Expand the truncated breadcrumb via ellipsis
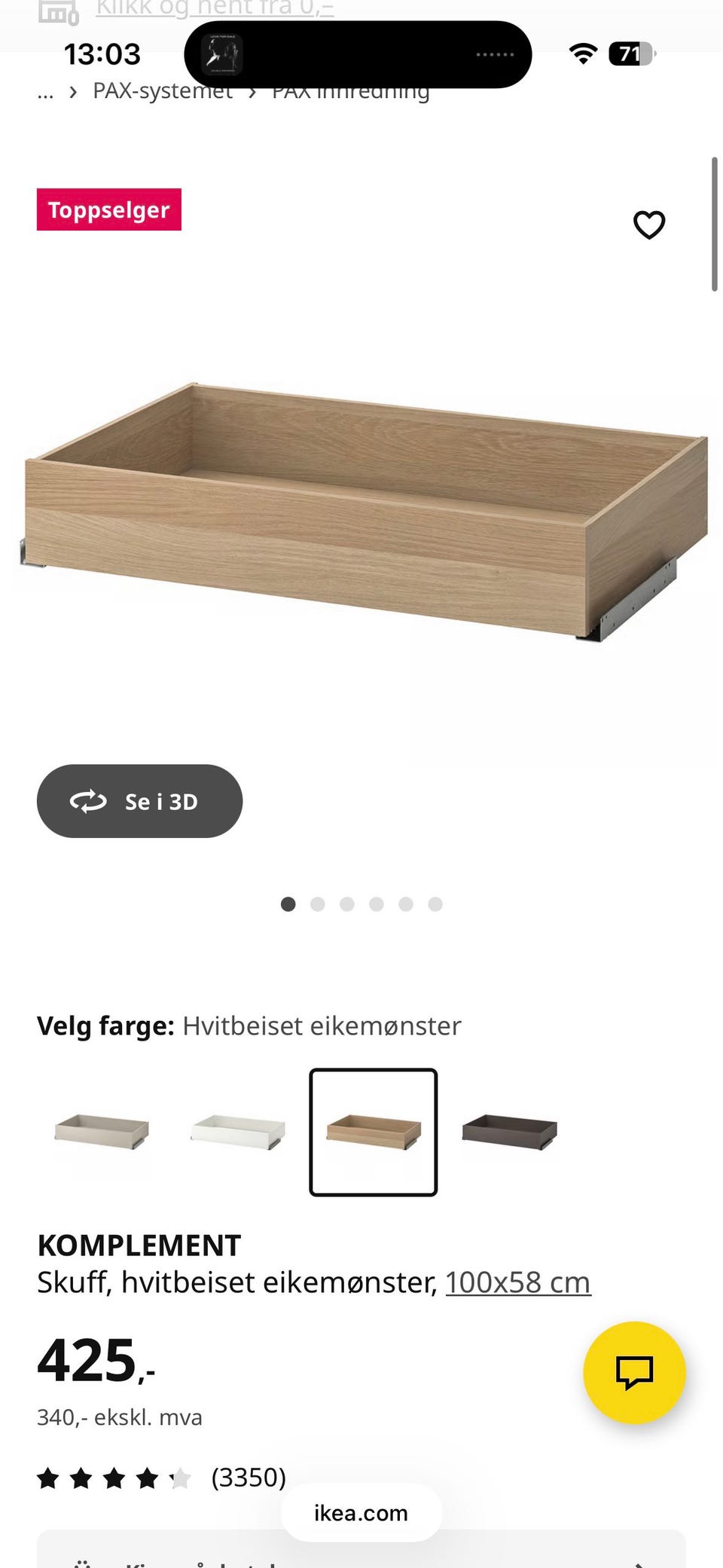723x1568 pixels. (46, 92)
